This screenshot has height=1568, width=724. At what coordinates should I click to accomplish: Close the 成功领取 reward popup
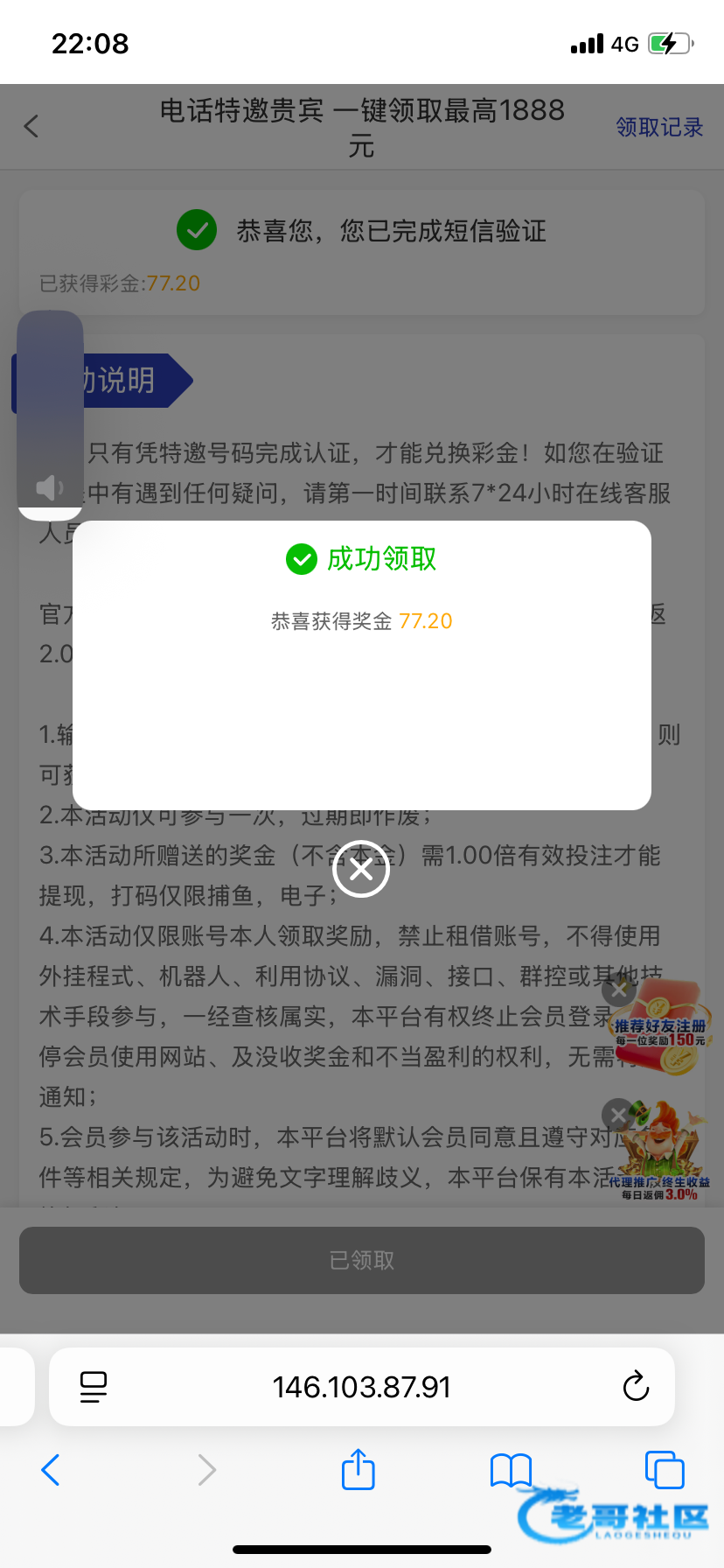pyautogui.click(x=361, y=869)
